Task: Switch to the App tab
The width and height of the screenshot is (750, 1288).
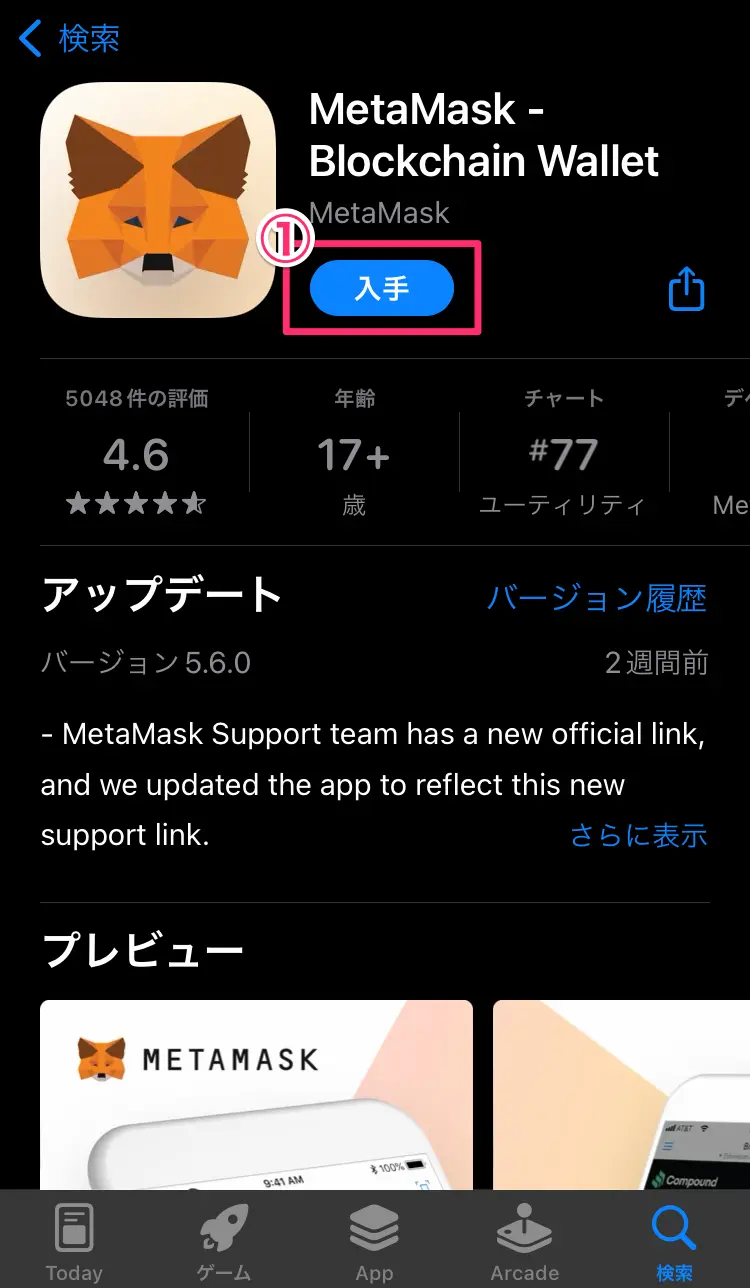Action: click(374, 1242)
